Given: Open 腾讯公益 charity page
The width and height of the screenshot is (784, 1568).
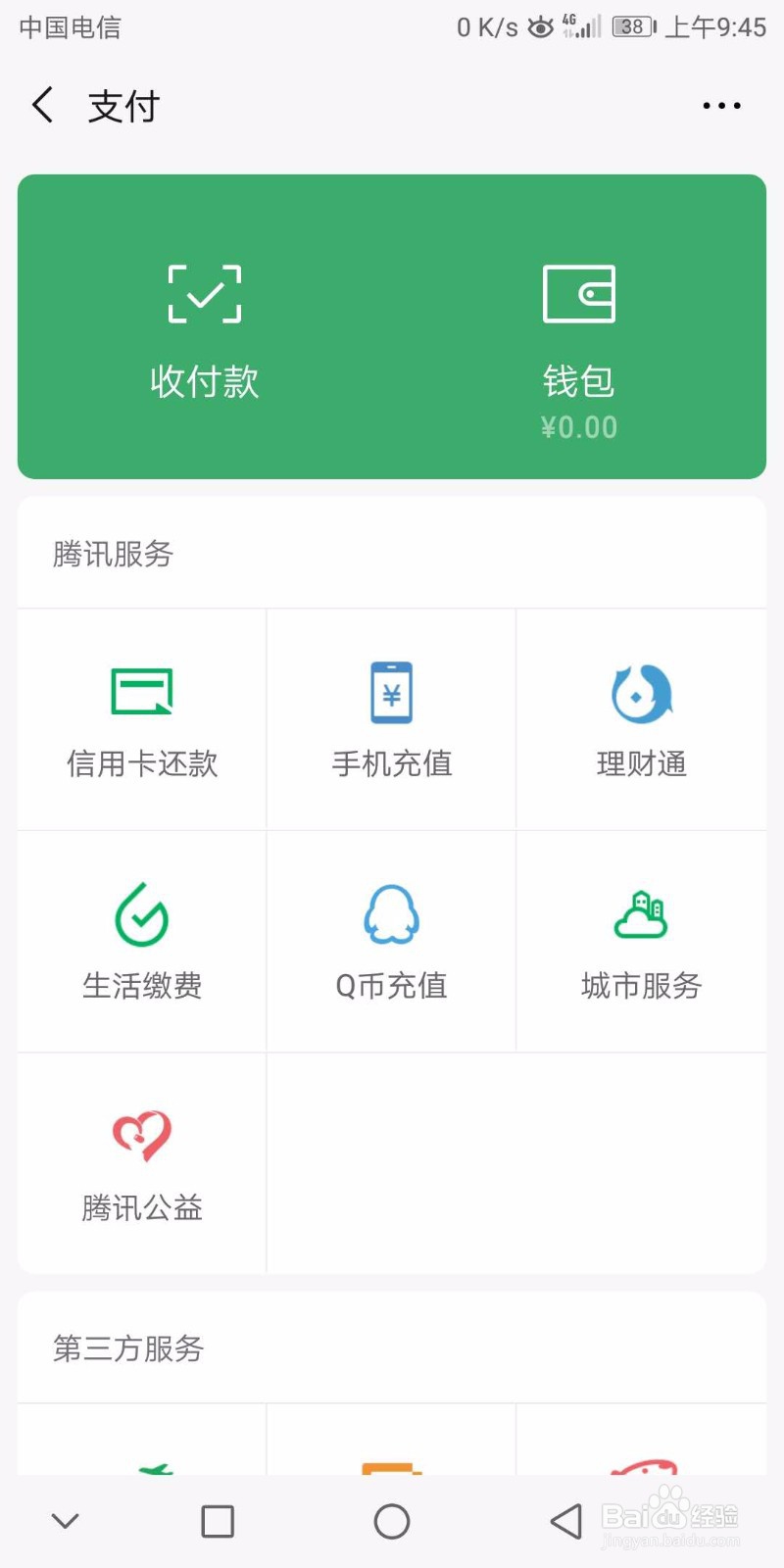Looking at the screenshot, I should tap(142, 1164).
